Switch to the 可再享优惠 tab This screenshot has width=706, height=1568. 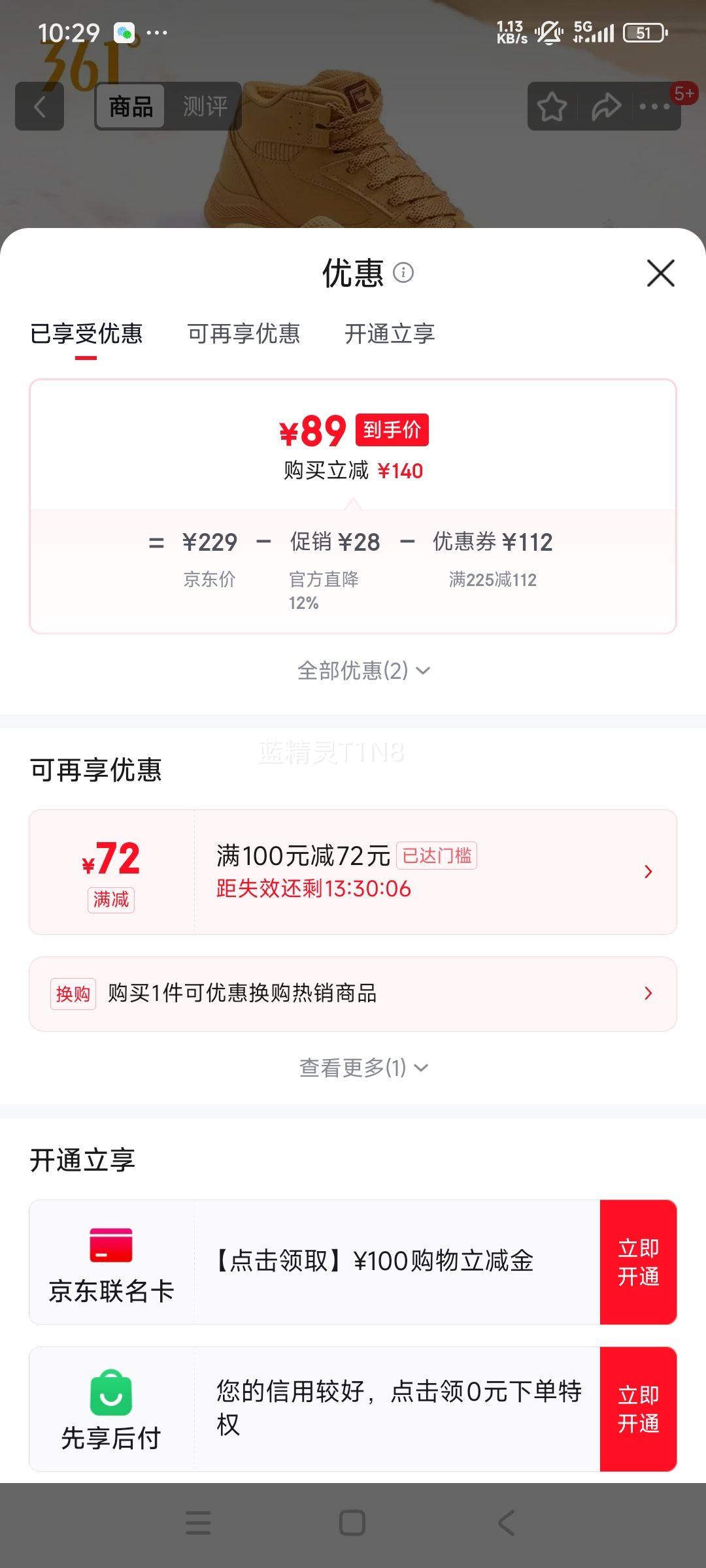pyautogui.click(x=245, y=334)
